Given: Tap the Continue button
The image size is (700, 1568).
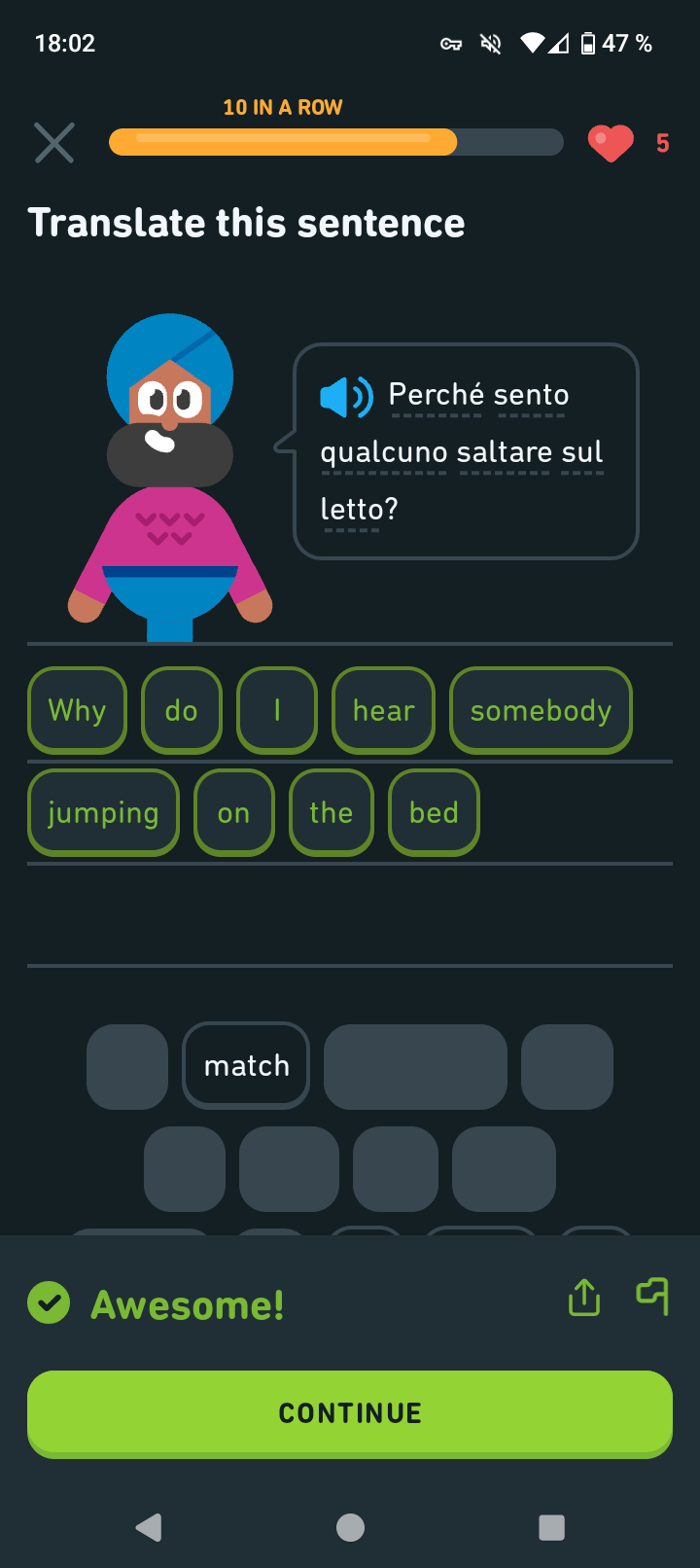Looking at the screenshot, I should 350,1412.
